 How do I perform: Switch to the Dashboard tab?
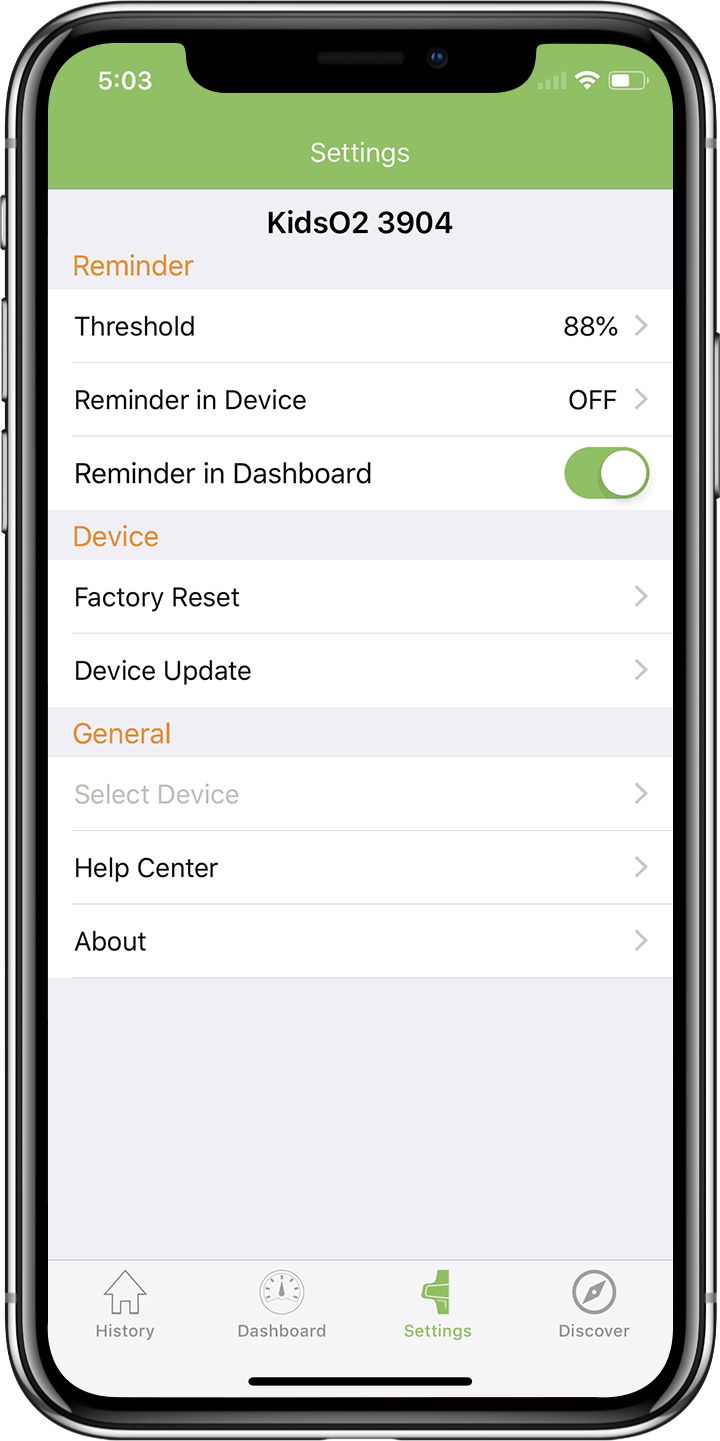point(282,1305)
